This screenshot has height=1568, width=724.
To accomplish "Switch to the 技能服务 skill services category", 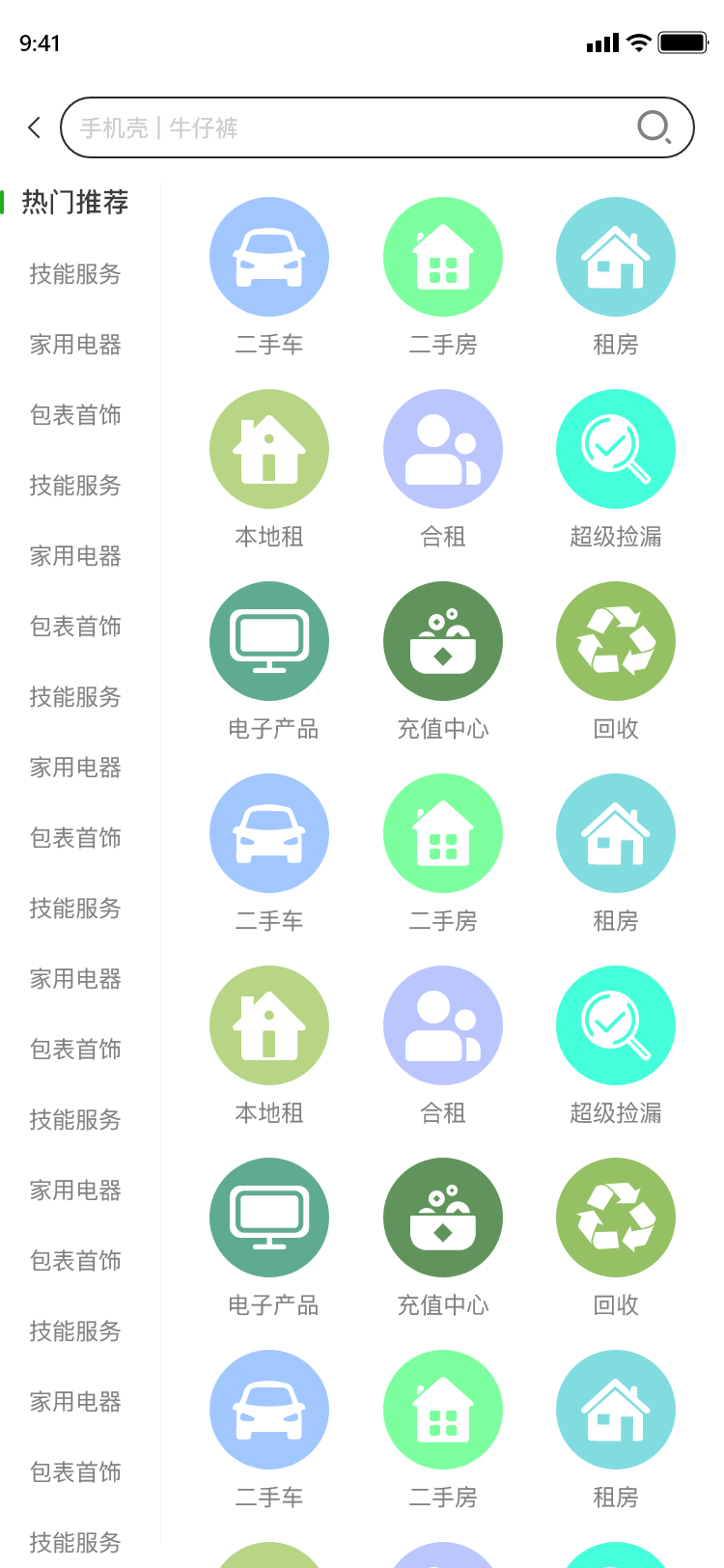I will 74,274.
